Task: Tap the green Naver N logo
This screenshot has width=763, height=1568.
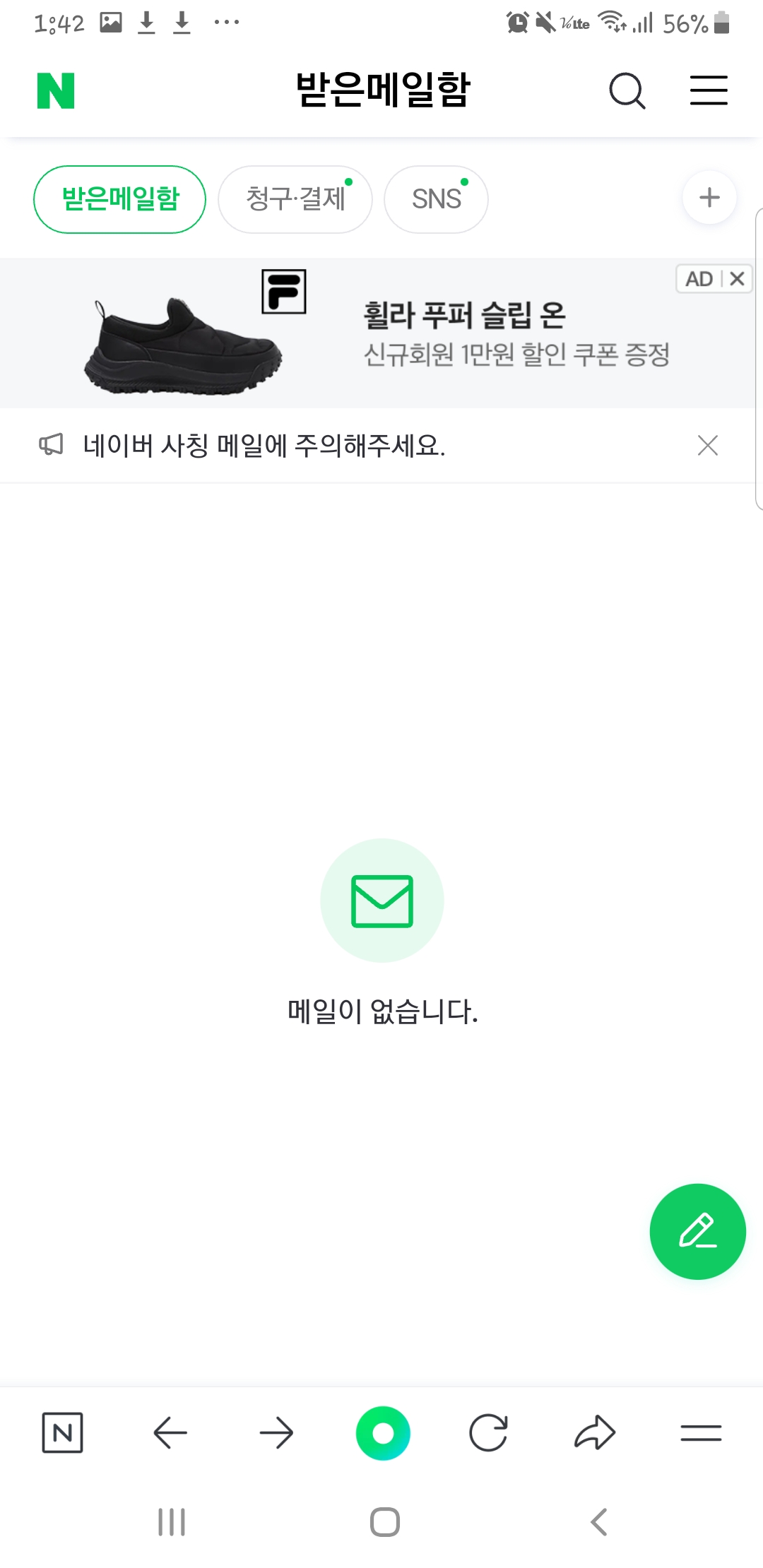Action: [x=56, y=90]
